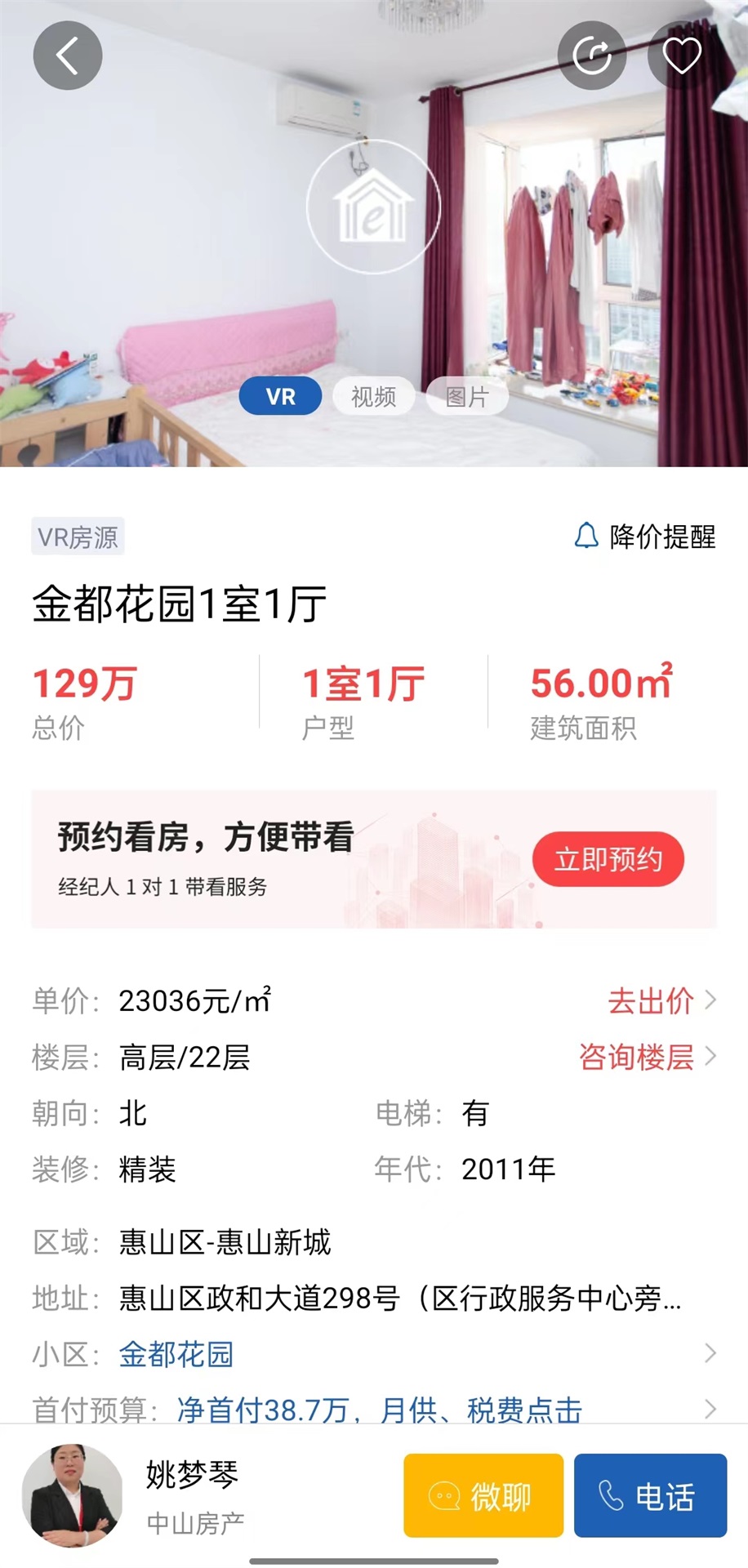Start a 微聊 chat with the agent
Screen dimensions: 748x1568
click(483, 1496)
